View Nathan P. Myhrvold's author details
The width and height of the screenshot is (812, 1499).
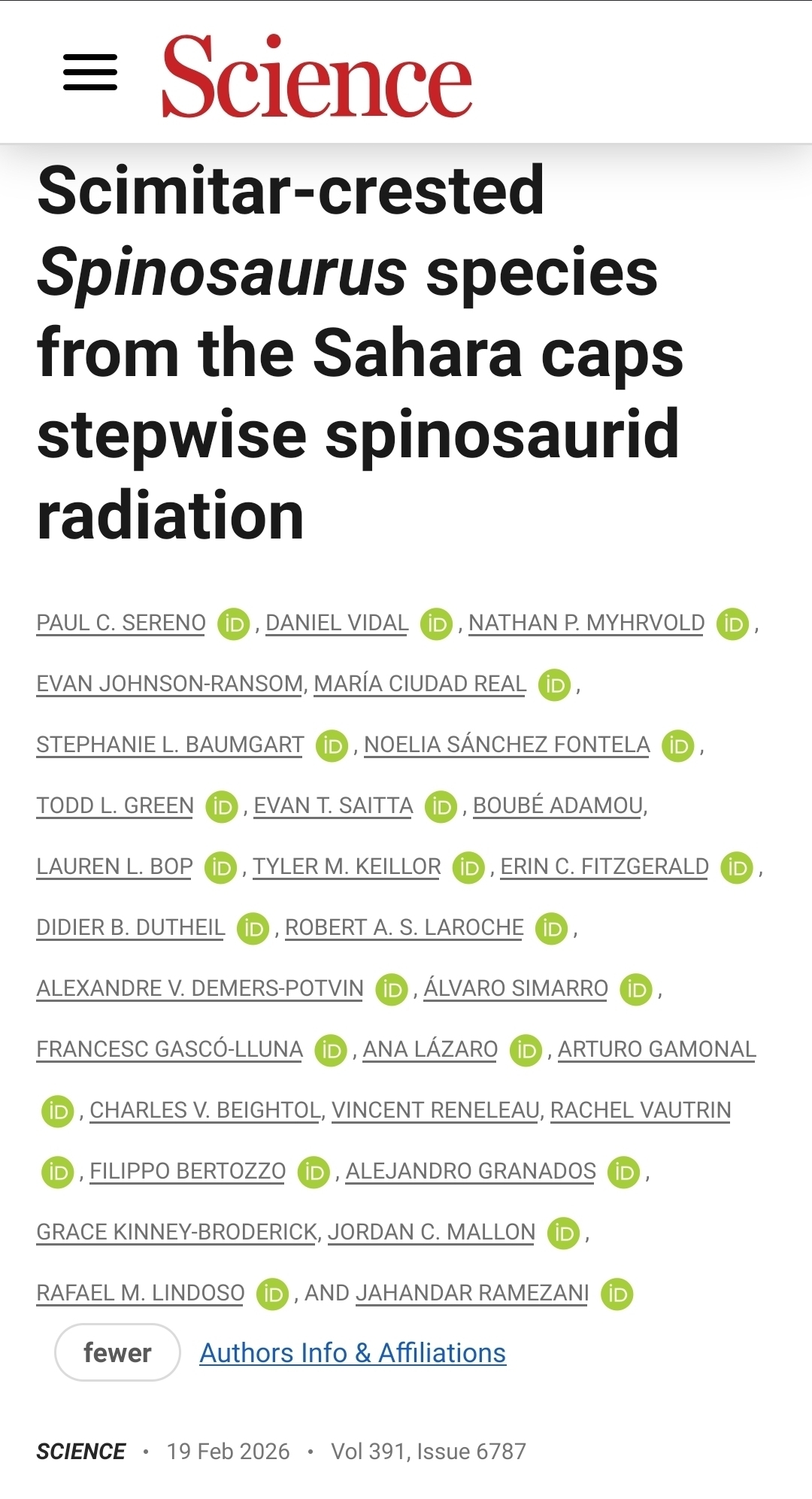coord(586,623)
